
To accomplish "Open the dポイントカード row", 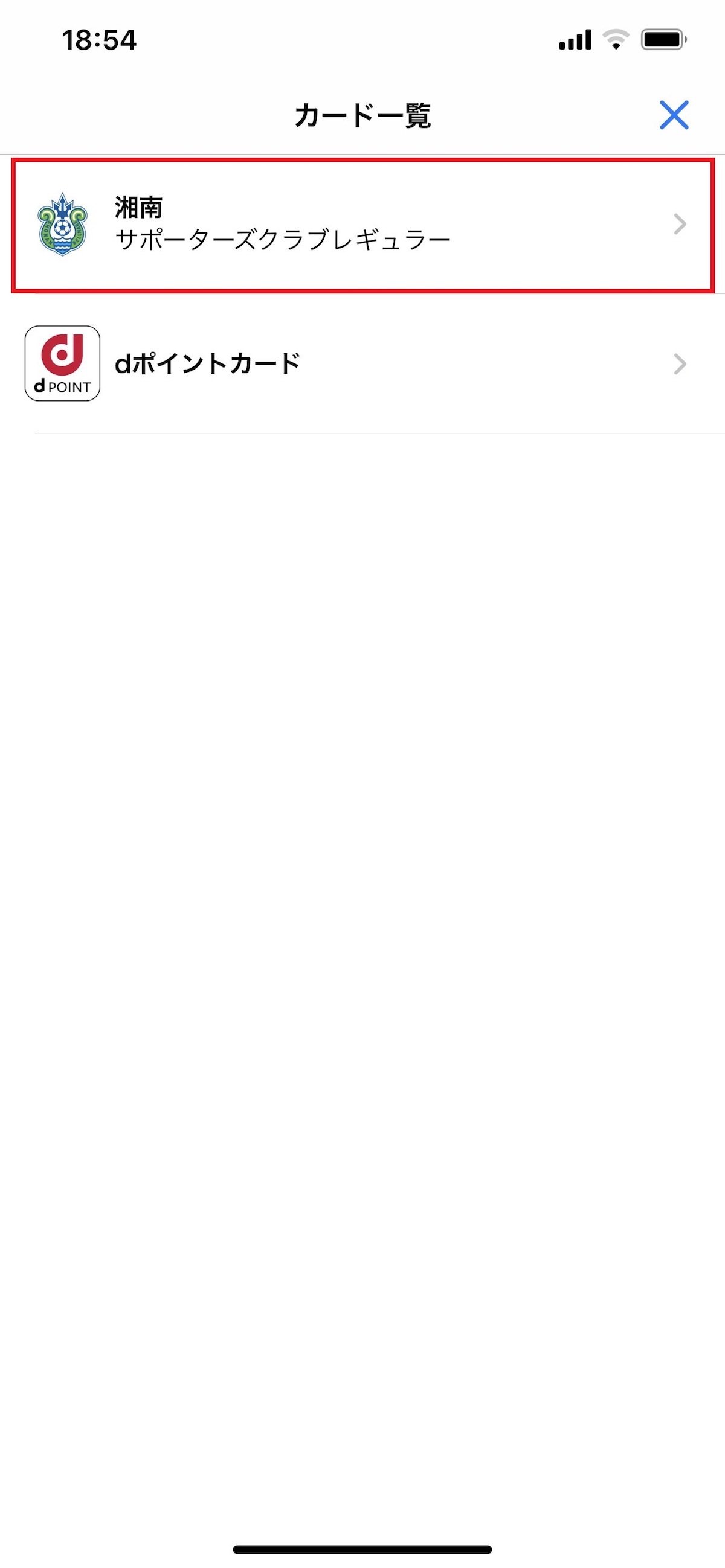I will click(x=362, y=364).
